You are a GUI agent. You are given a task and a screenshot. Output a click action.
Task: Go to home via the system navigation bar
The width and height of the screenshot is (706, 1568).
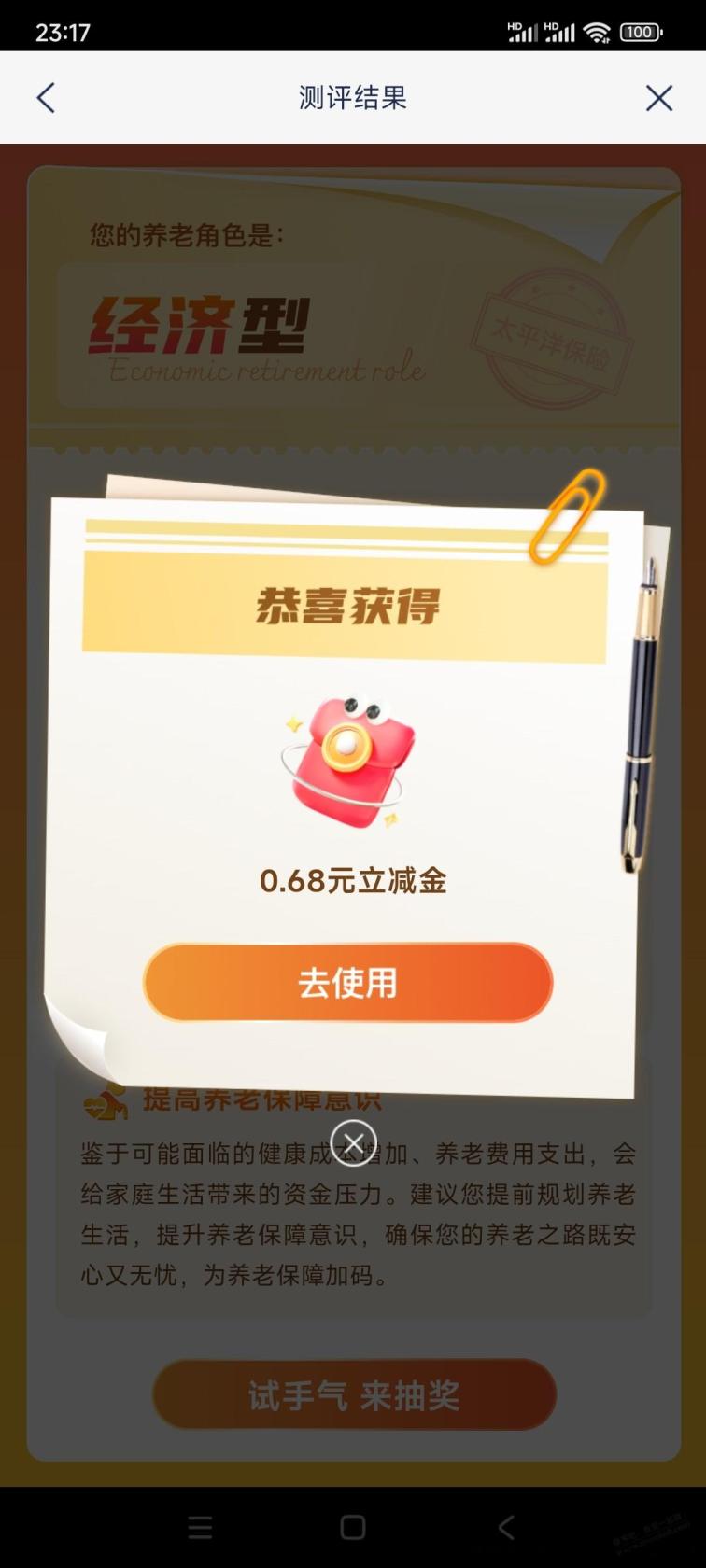point(353,1528)
